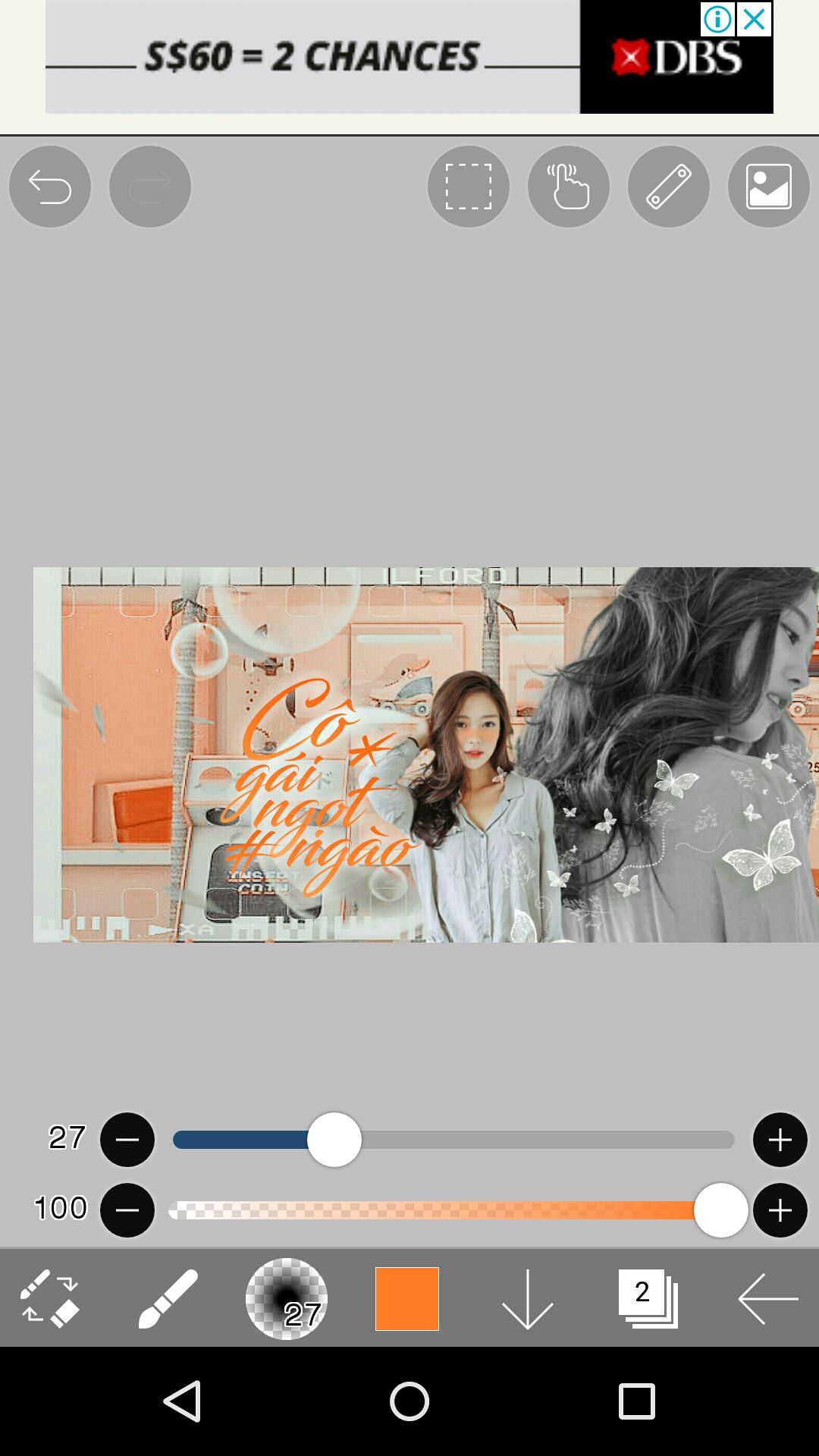This screenshot has height=1456, width=819.
Task: Decrease brush thickness with minus button
Action: (x=127, y=1140)
